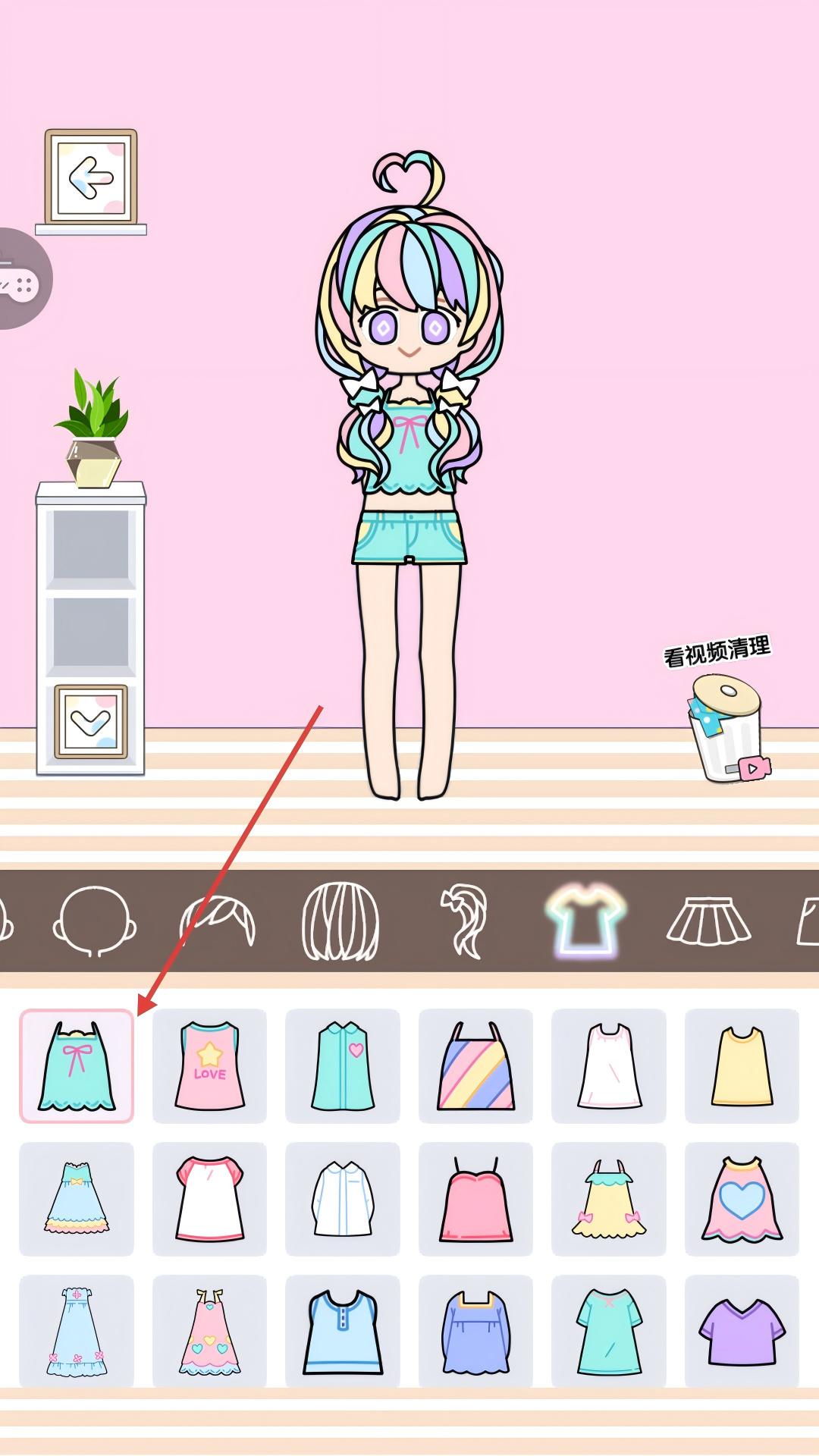This screenshot has width=819, height=1456.
Task: Tap the framed down-chevron on the shelf
Action: point(90,723)
